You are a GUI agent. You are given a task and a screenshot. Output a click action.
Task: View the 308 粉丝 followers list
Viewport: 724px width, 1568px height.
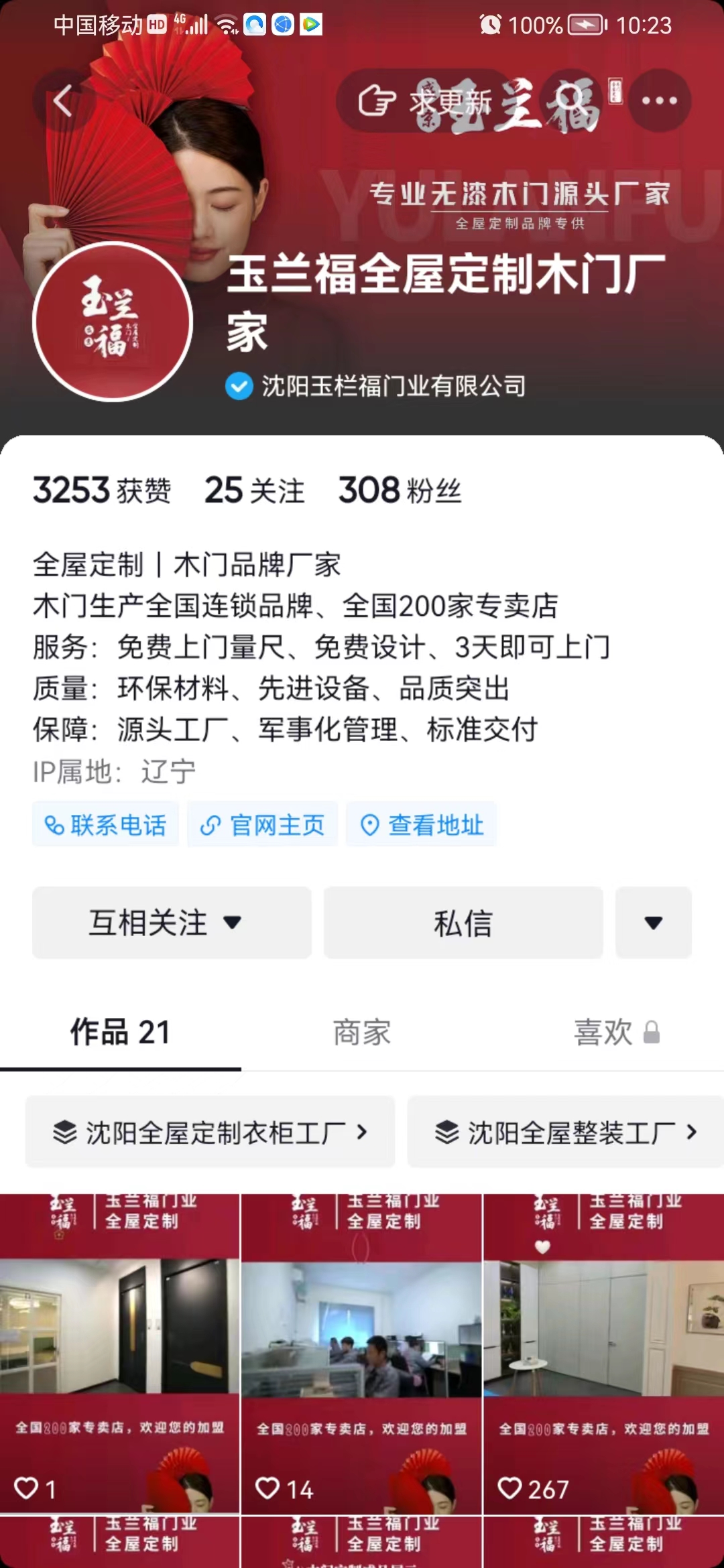point(400,490)
